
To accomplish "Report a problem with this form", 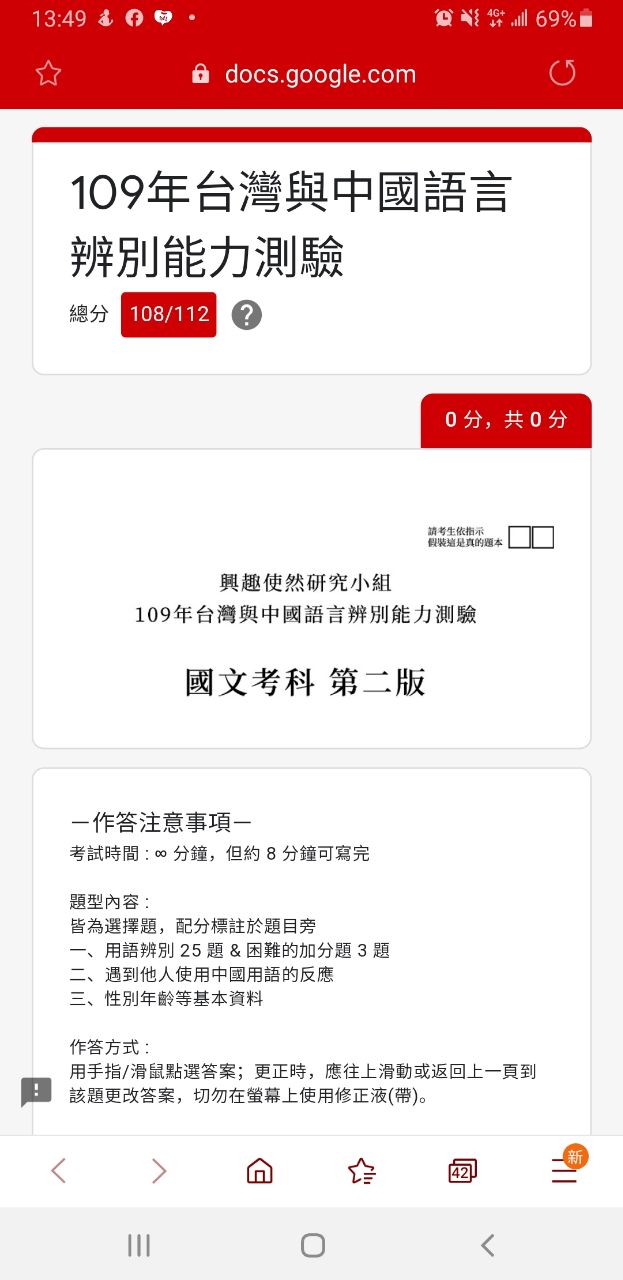I will [36, 1091].
